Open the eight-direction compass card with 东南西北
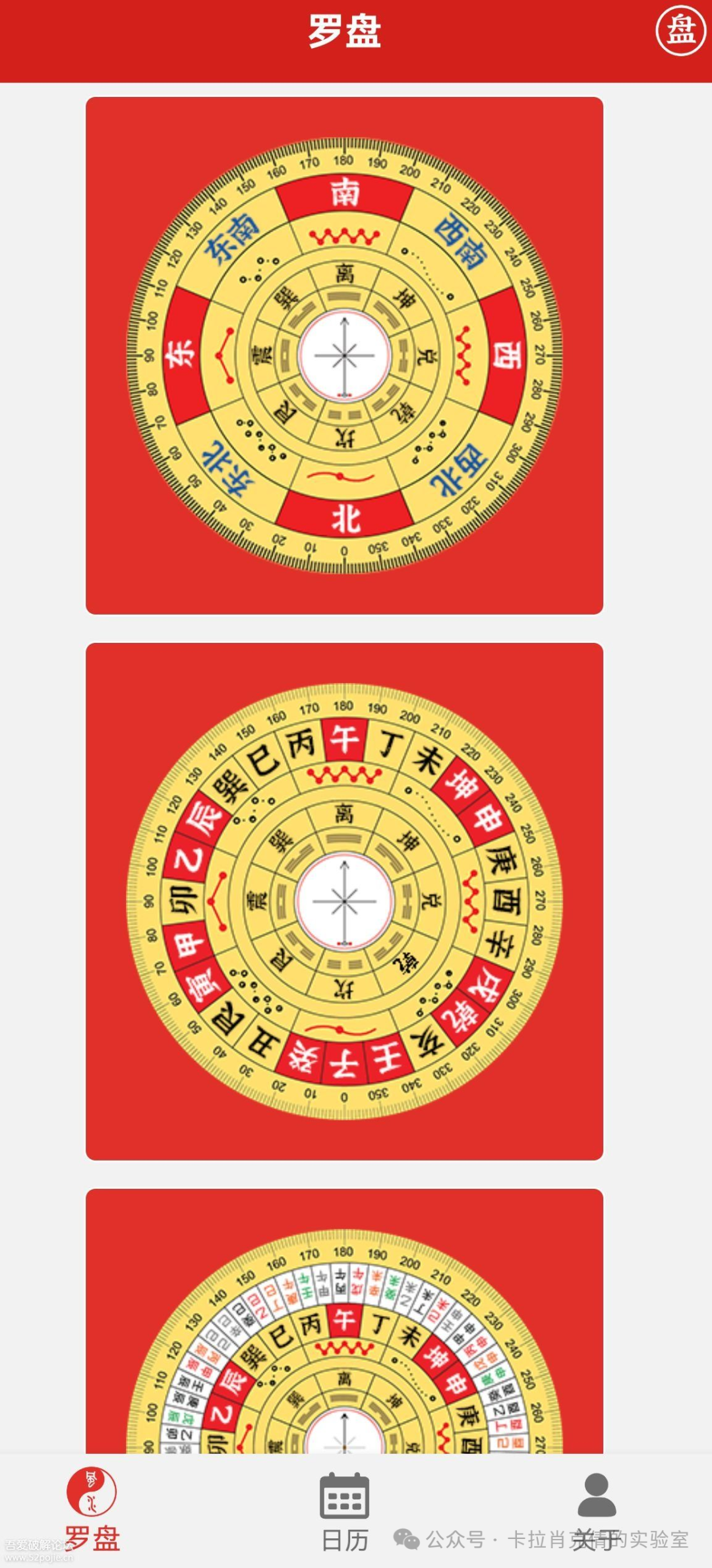The width and height of the screenshot is (712, 1568). pos(344,355)
